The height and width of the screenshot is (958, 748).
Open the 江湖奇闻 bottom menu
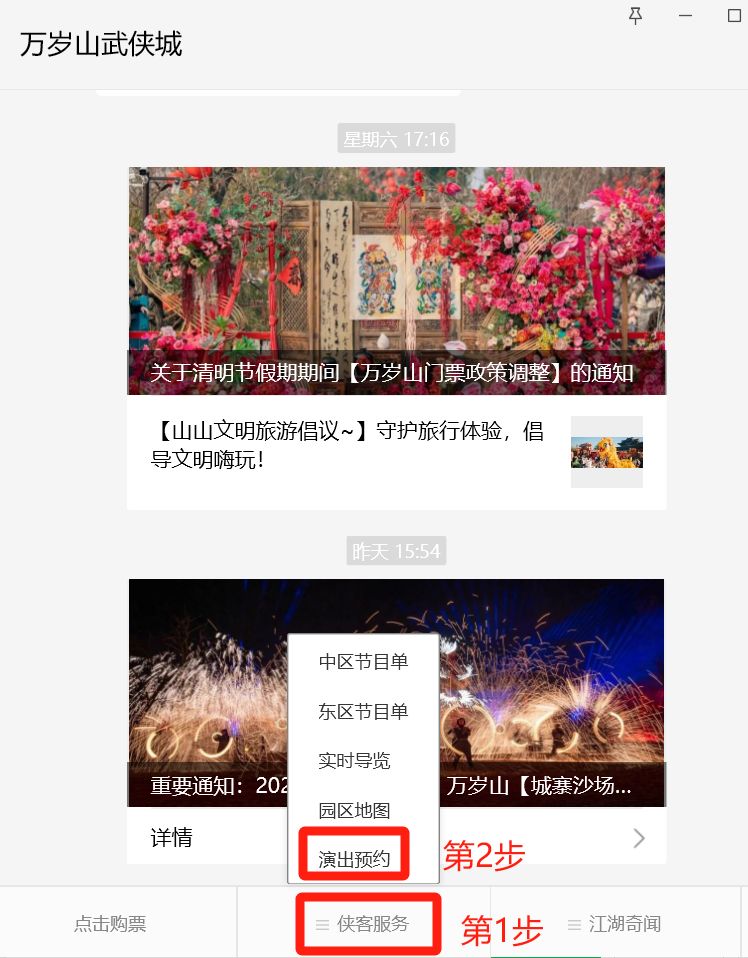point(615,924)
